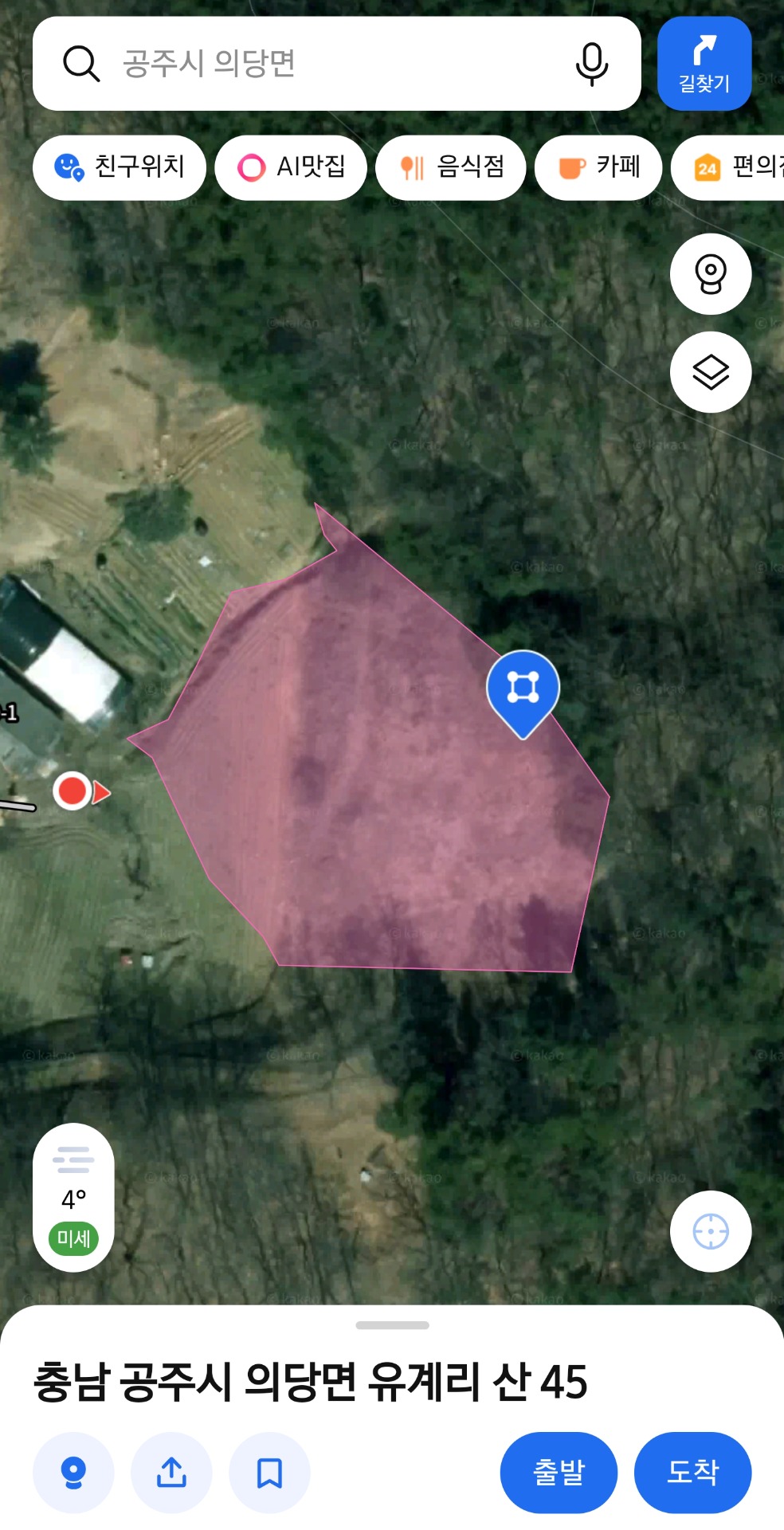Image resolution: width=784 pixels, height=1530 pixels.
Task: Center map on current location
Action: [711, 1232]
